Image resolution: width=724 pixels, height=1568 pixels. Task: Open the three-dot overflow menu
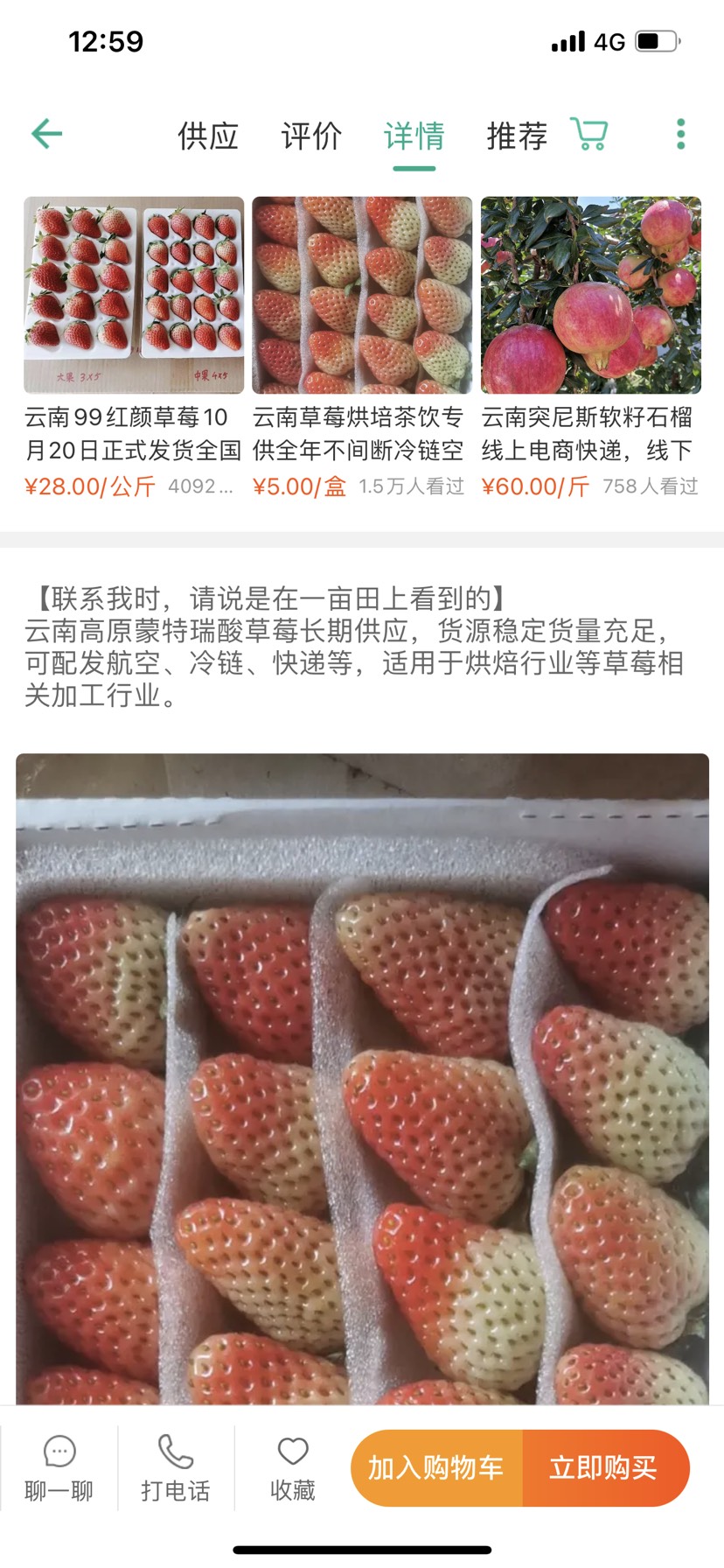point(680,134)
